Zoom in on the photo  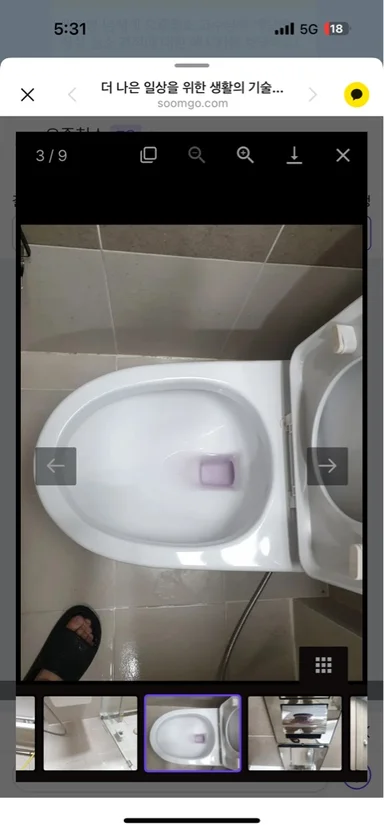pos(245,155)
